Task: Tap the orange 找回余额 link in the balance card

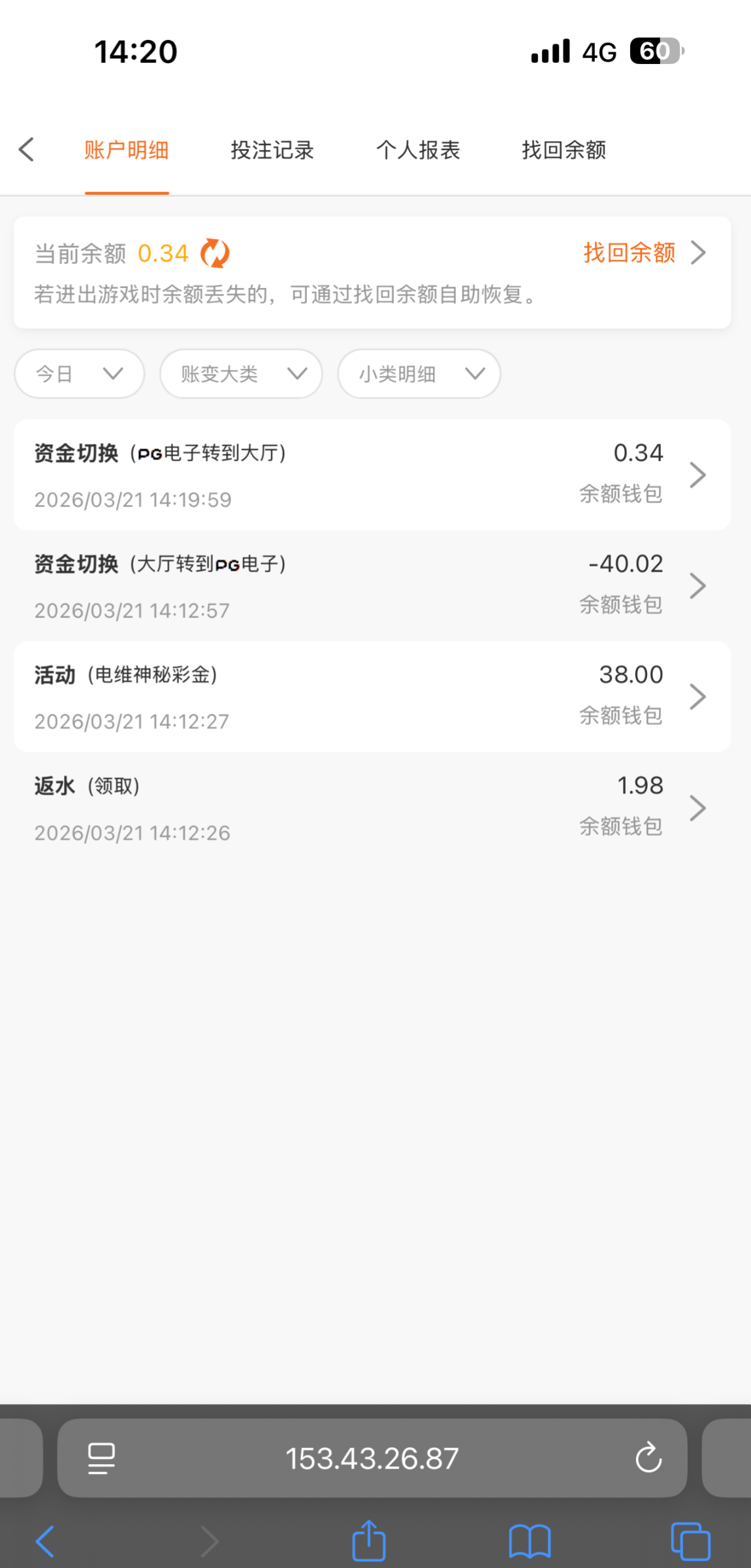Action: [x=643, y=253]
